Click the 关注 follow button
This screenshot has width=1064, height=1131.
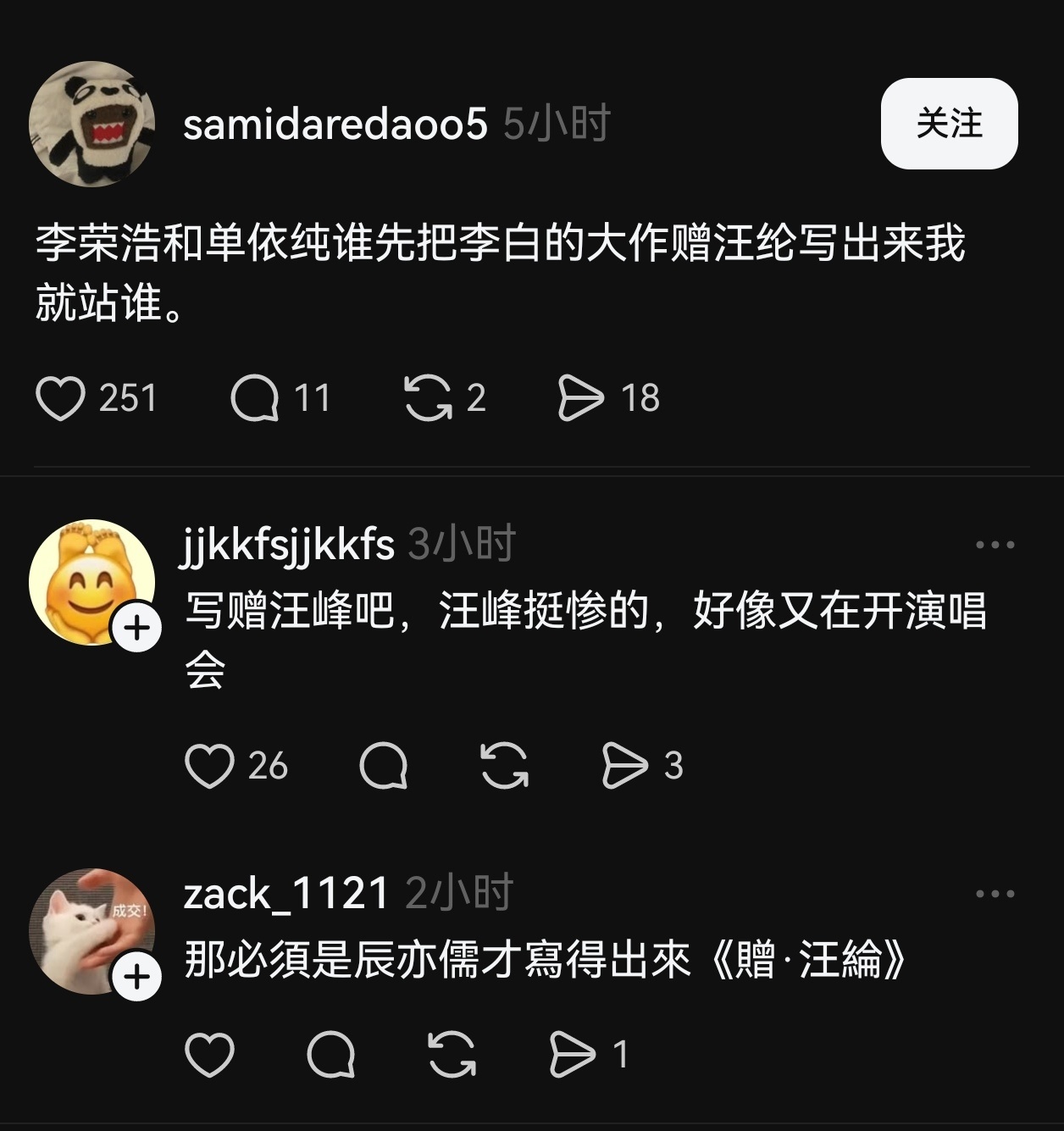coord(950,125)
